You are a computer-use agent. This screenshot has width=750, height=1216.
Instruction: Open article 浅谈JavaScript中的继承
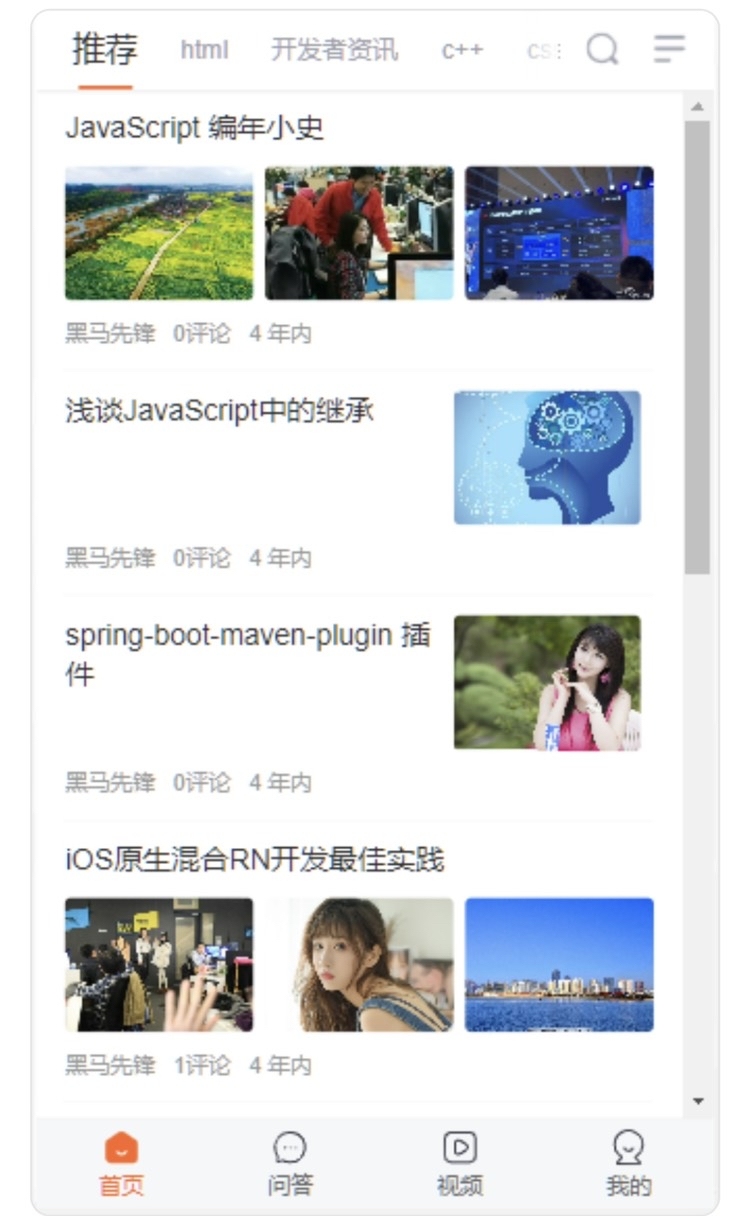coord(220,411)
